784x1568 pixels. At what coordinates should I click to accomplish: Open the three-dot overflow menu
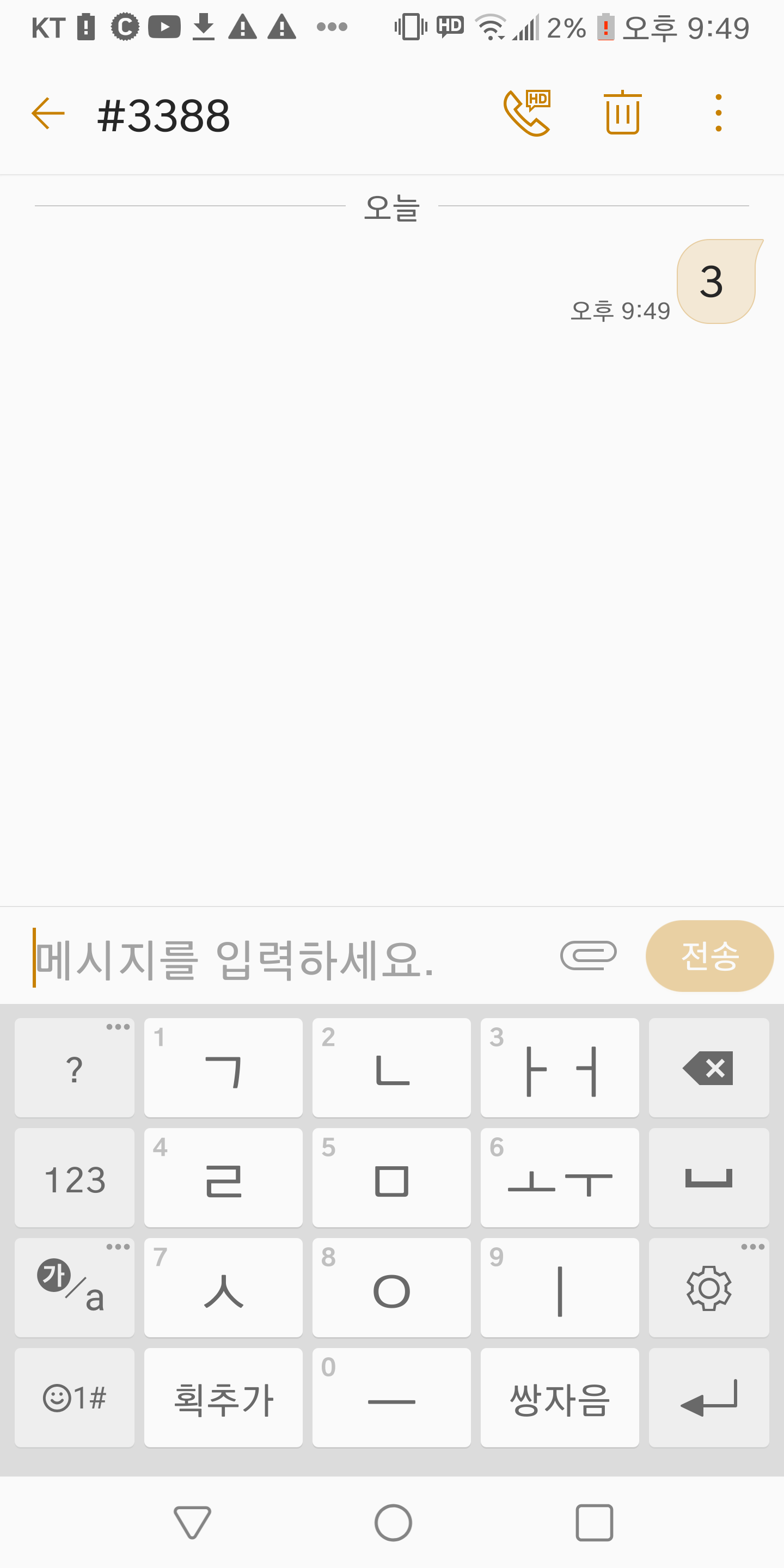point(718,113)
